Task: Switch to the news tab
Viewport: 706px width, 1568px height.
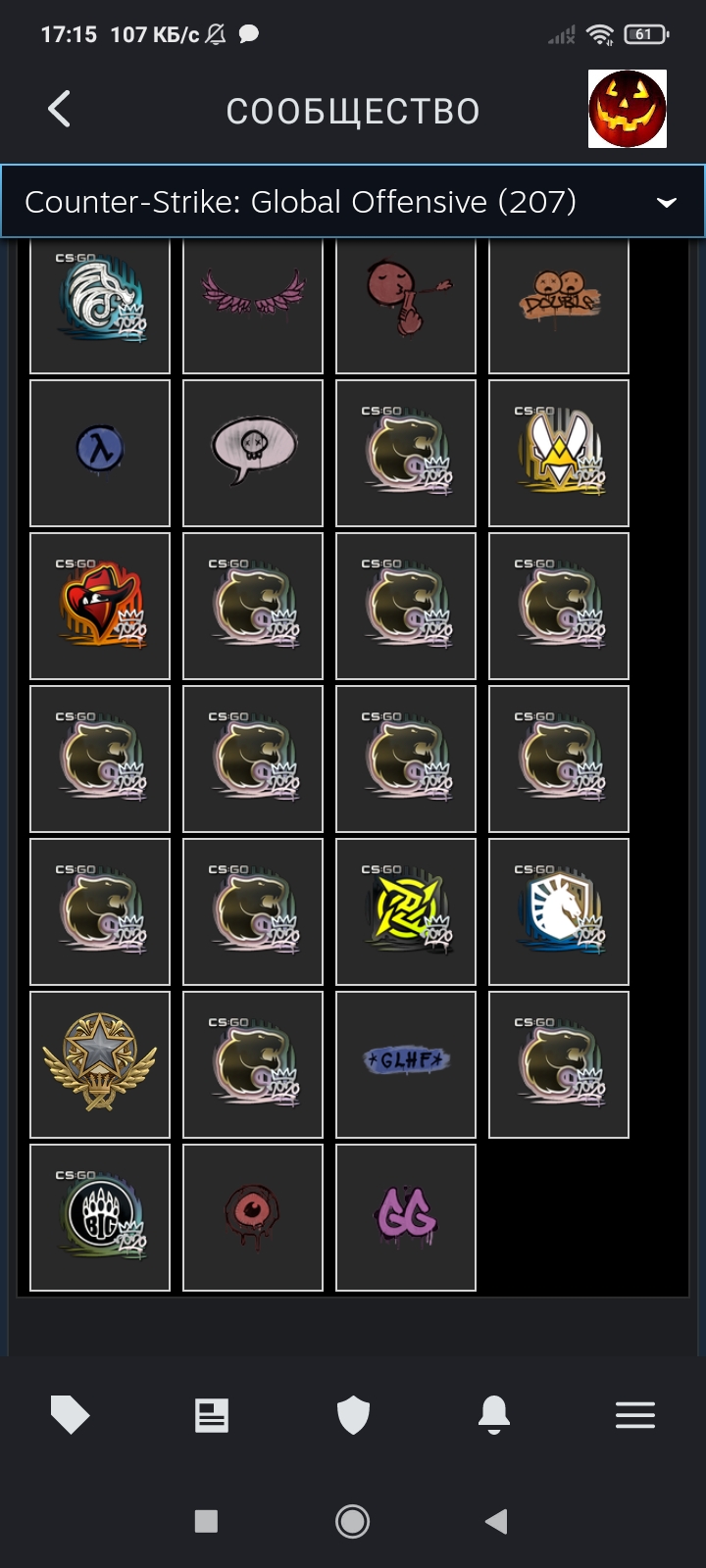Action: pyautogui.click(x=212, y=1415)
